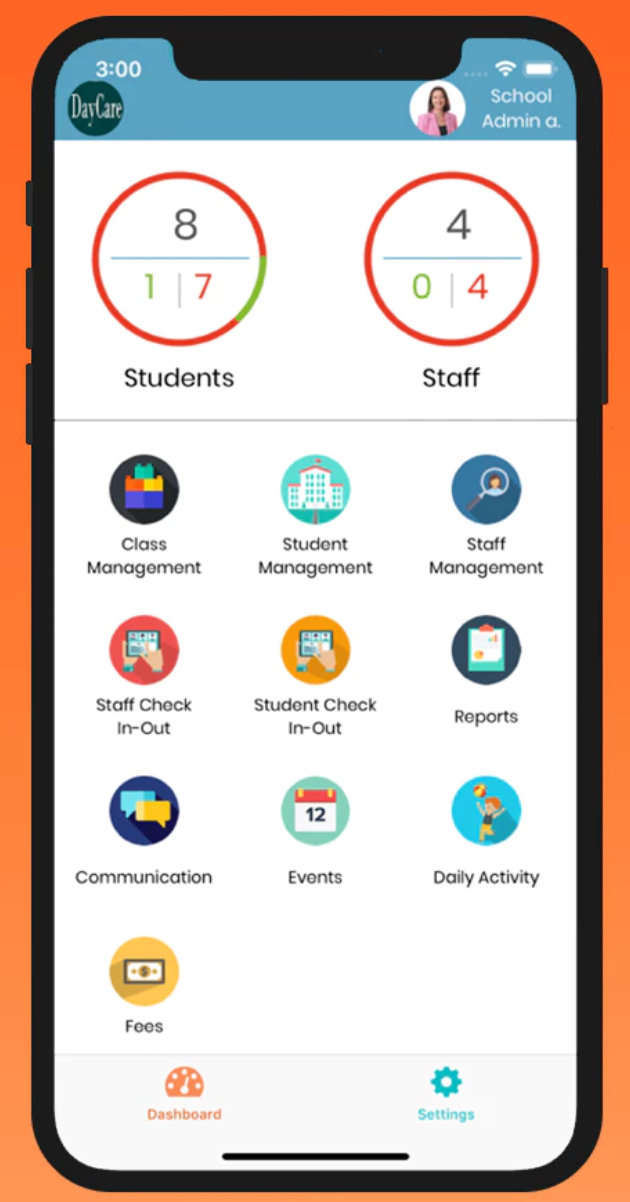Image resolution: width=630 pixels, height=1202 pixels.
Task: Open the Staff attendance circle
Action: (x=451, y=259)
